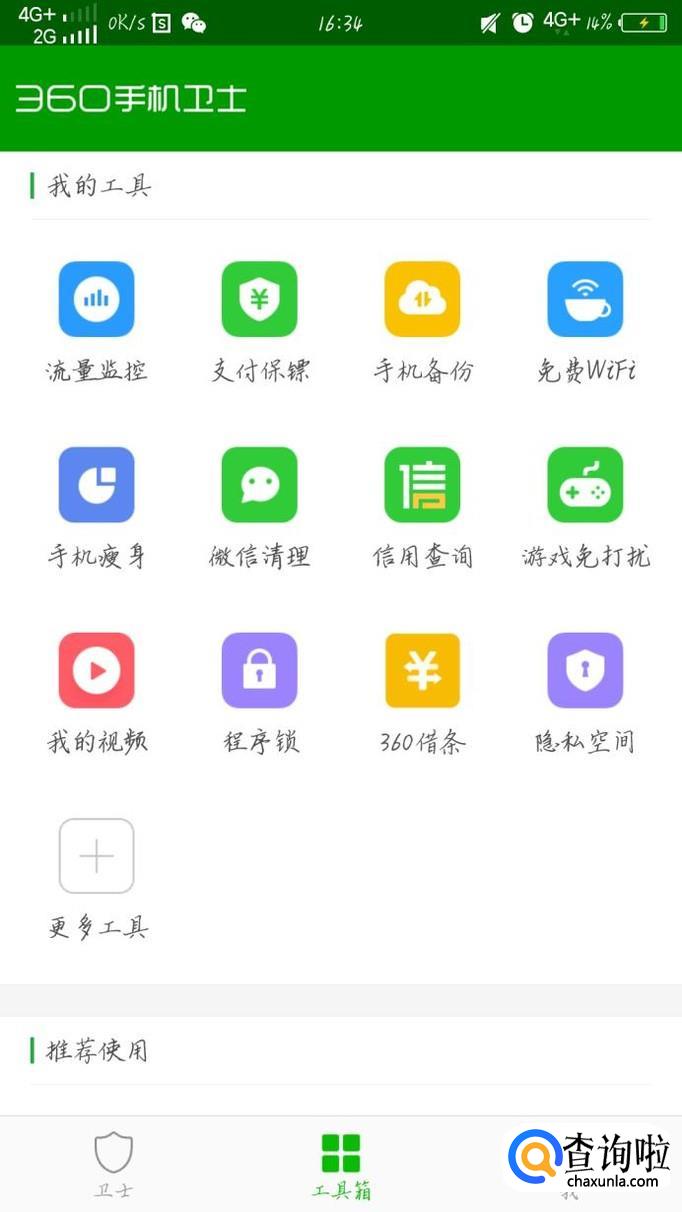682x1212 pixels.
Task: Start 微信清理 WeChat cleaner
Action: (x=259, y=485)
